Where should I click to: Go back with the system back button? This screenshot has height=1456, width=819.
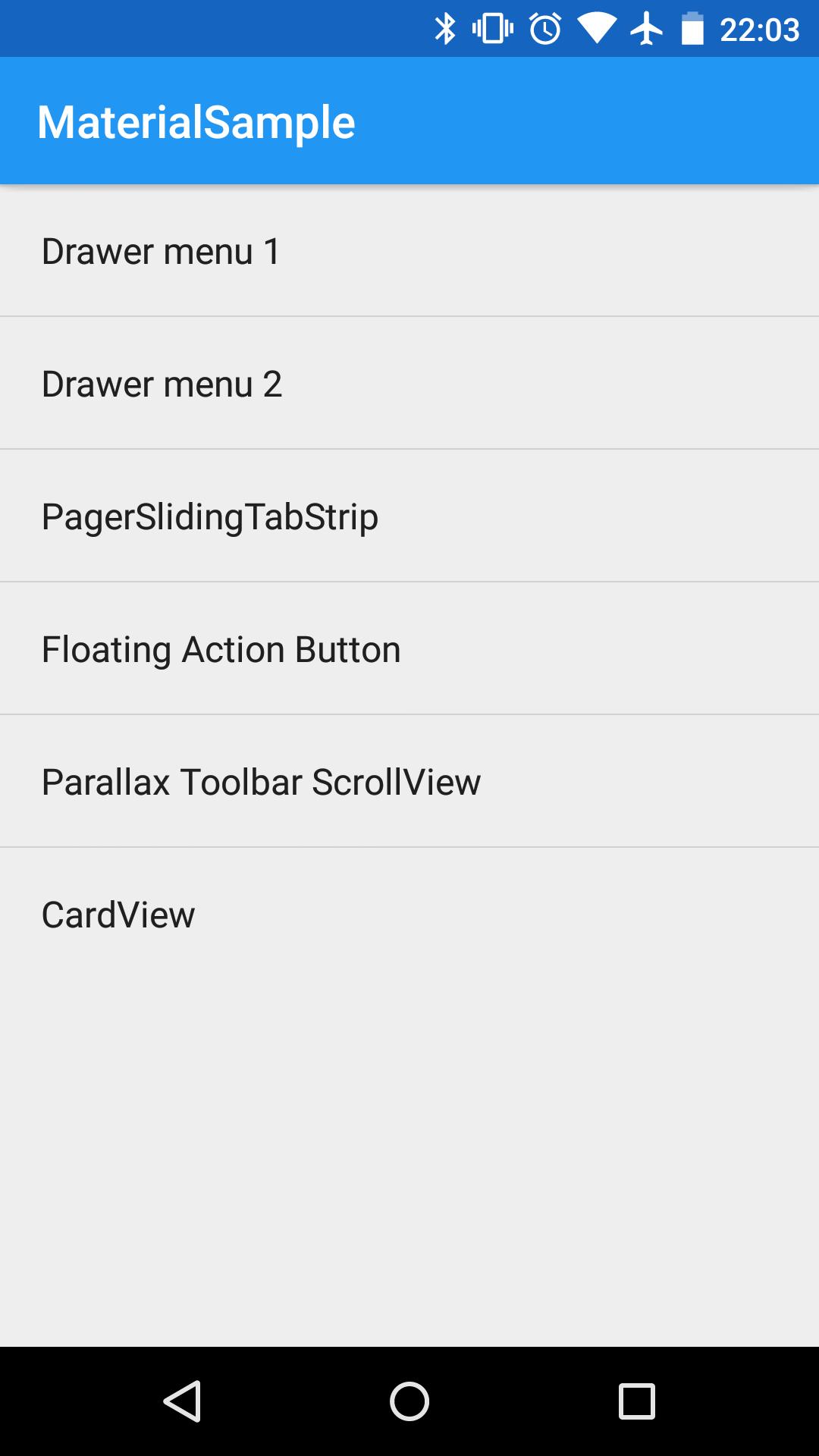[x=182, y=1401]
